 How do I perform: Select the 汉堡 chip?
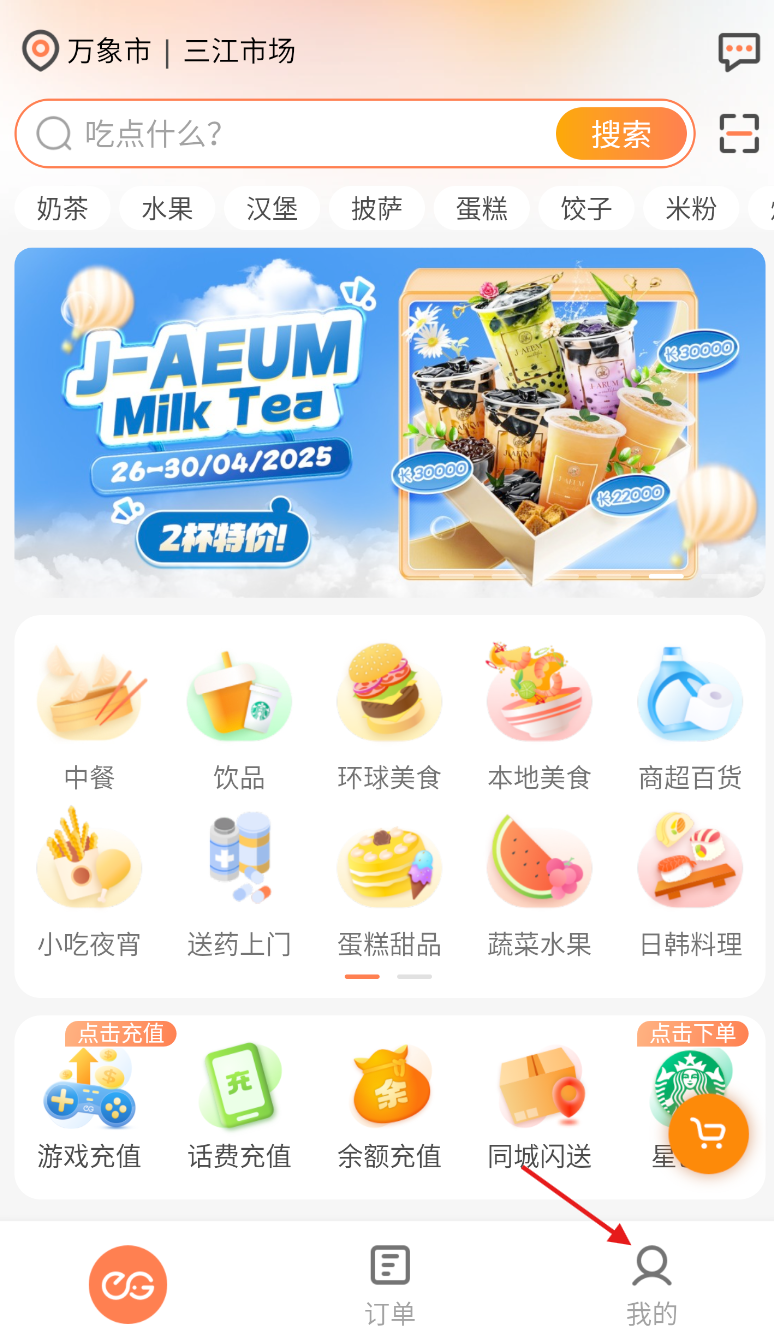272,208
